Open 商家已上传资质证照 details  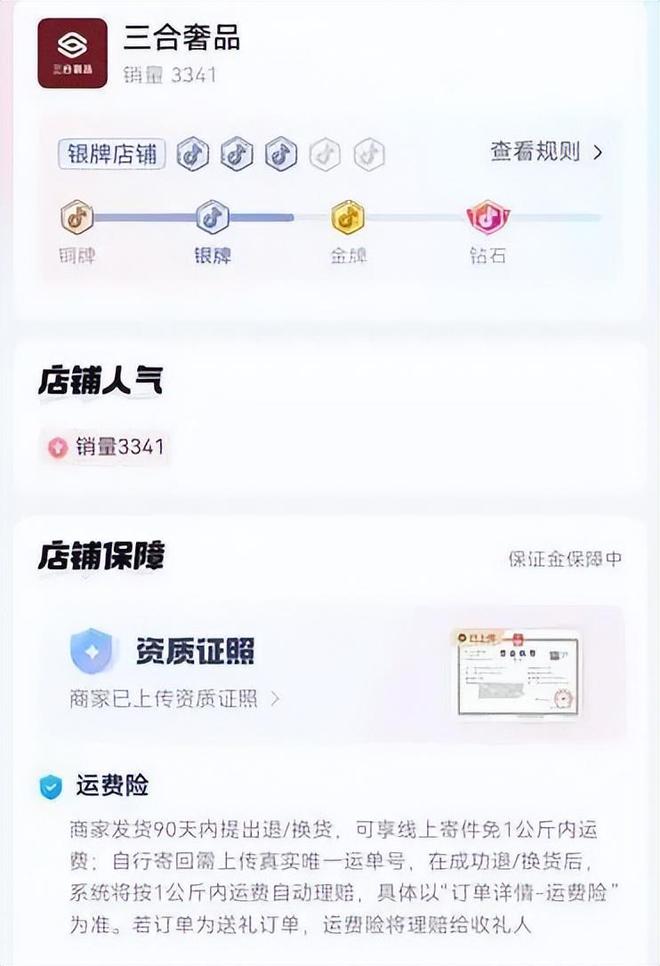click(174, 698)
